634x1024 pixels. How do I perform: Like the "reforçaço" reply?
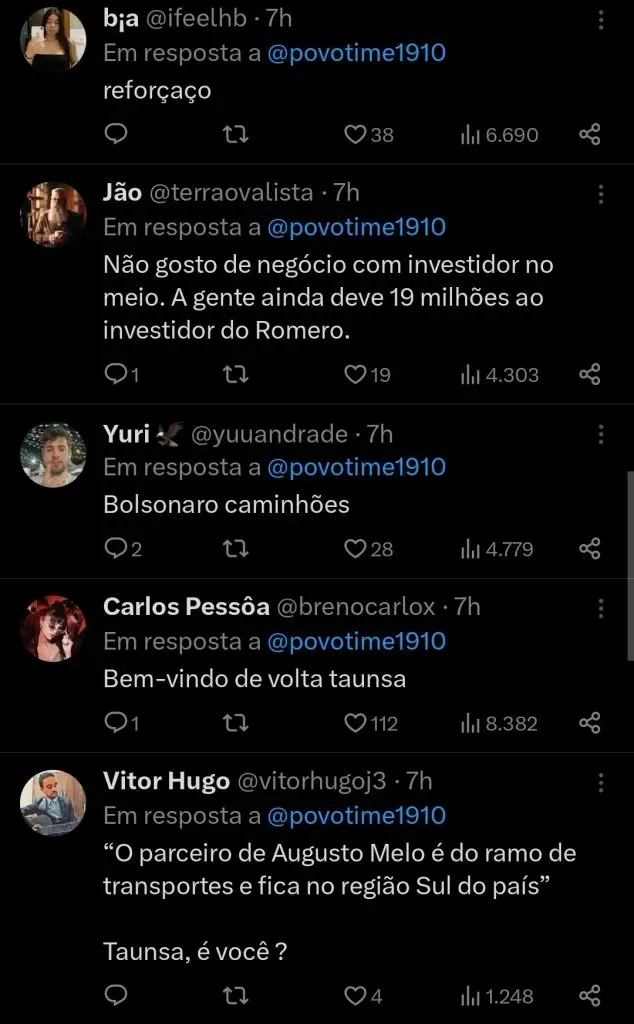click(355, 134)
